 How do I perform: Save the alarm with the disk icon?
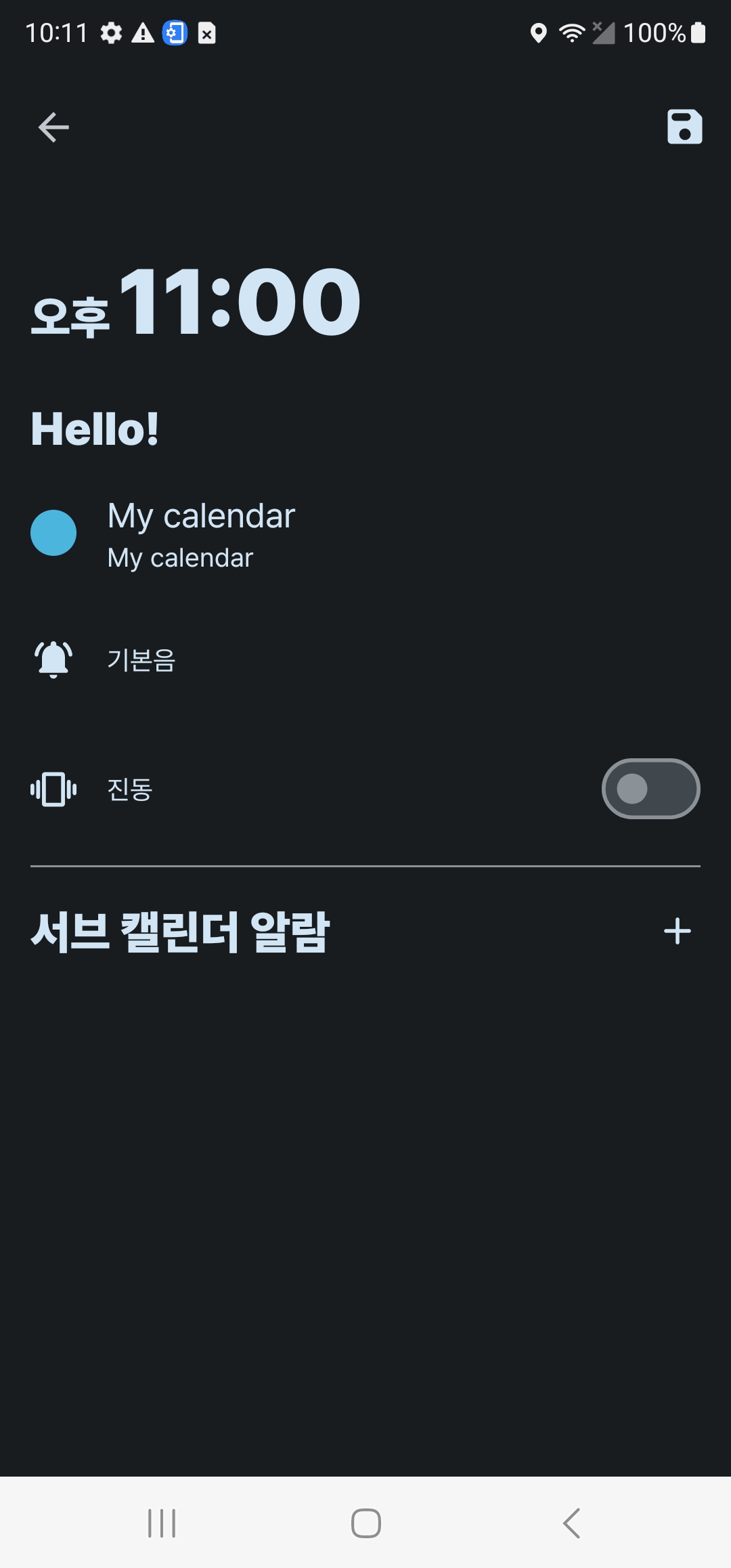[x=684, y=127]
